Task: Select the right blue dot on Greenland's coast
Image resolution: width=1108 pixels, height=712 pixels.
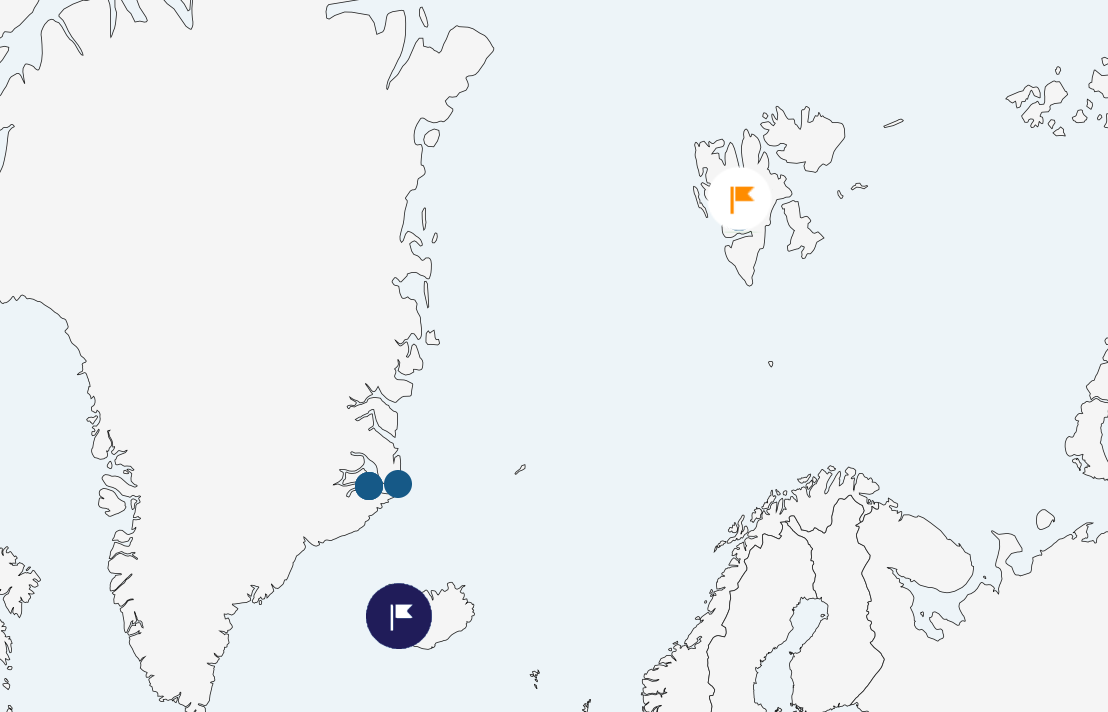Action: [x=398, y=484]
